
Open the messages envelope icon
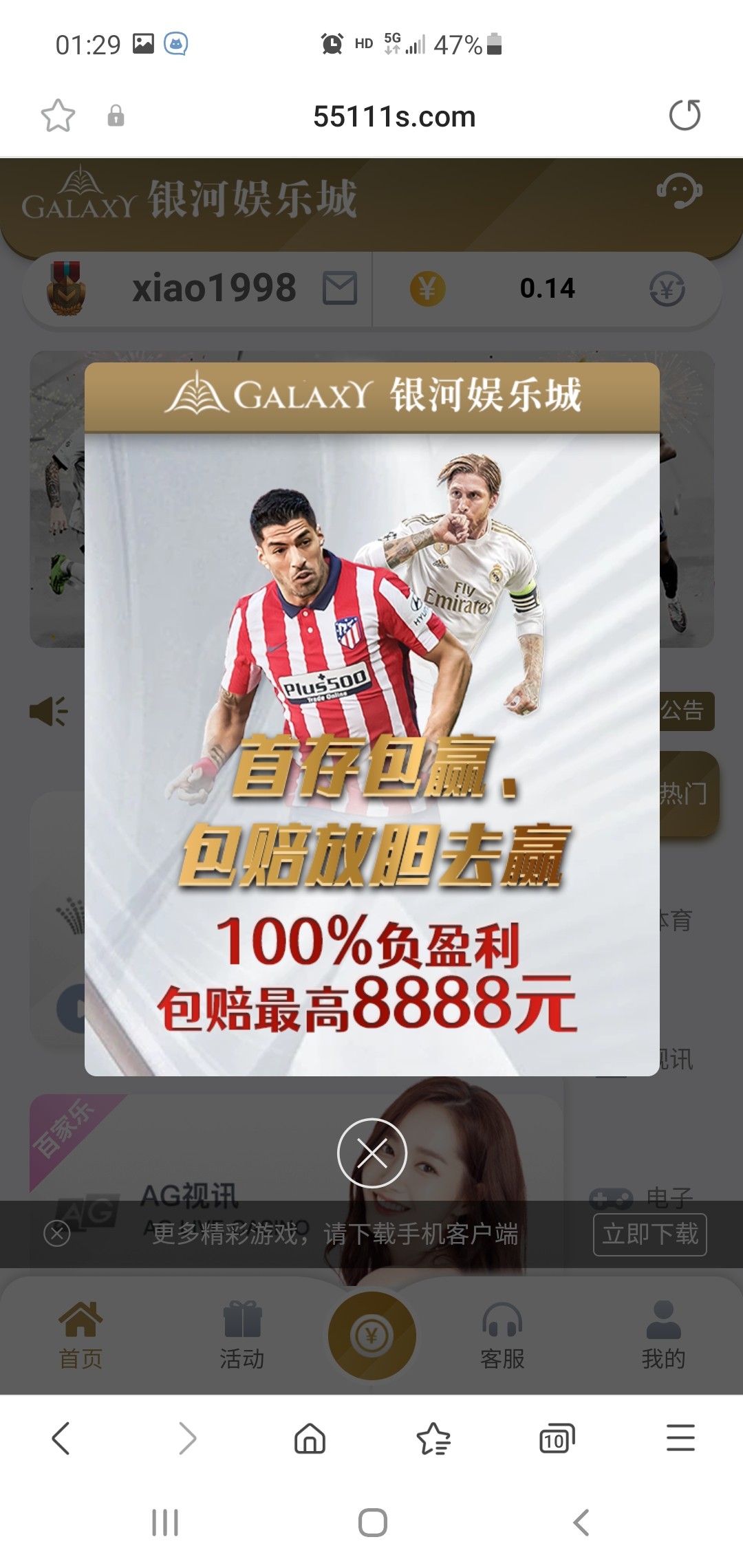(340, 287)
